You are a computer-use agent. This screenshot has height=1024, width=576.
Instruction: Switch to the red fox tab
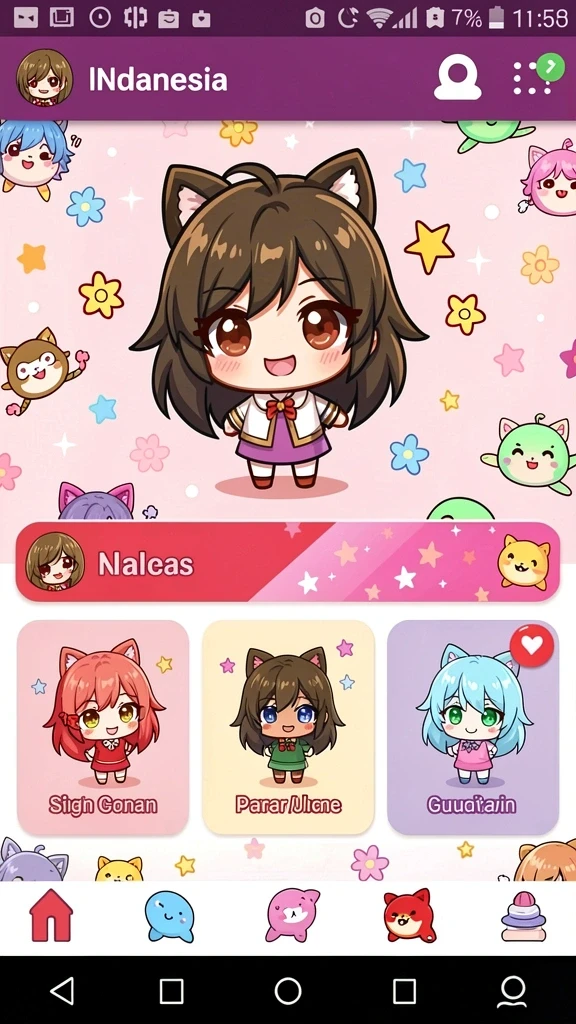[x=409, y=916]
